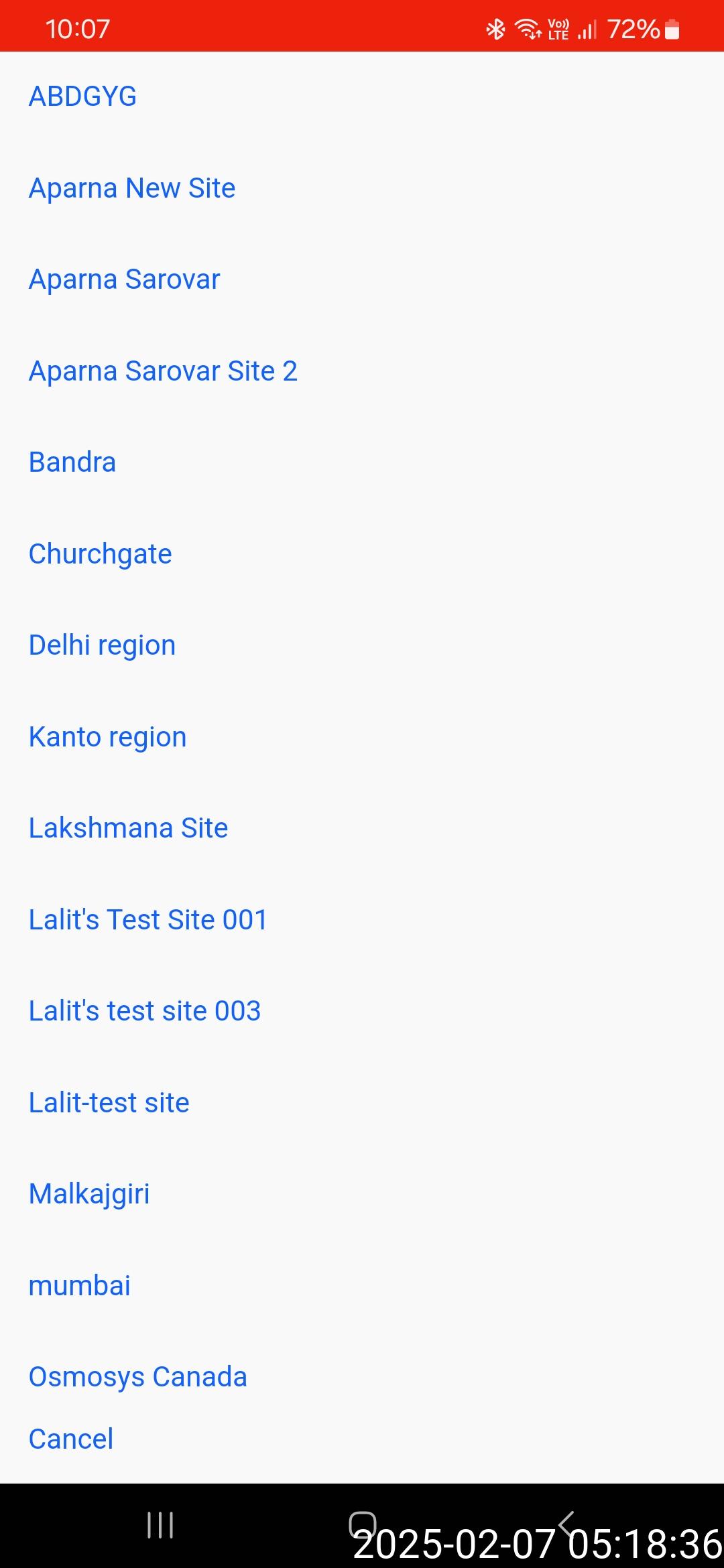The height and width of the screenshot is (1568, 724).
Task: Select Delhi region
Action: (103, 645)
